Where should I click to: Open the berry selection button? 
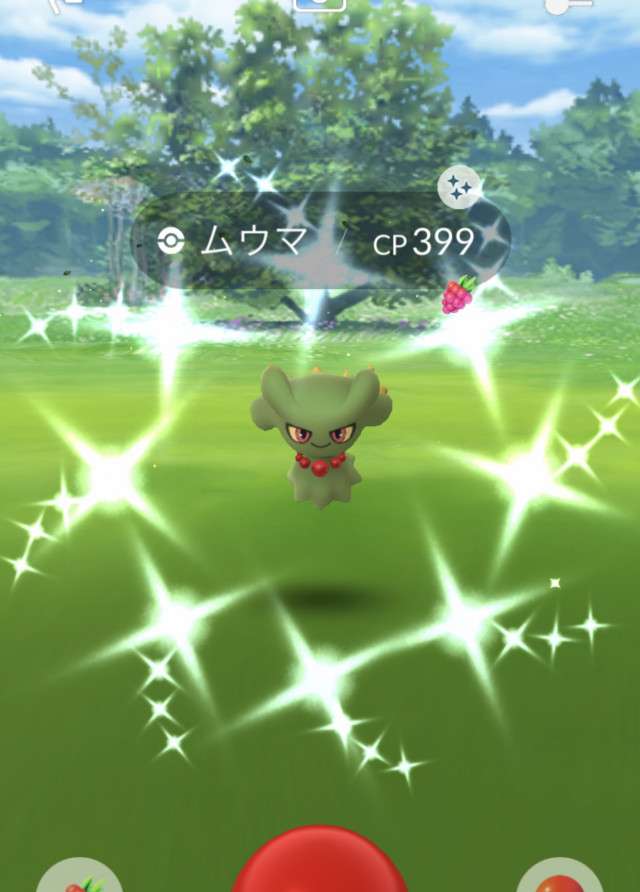80,877
